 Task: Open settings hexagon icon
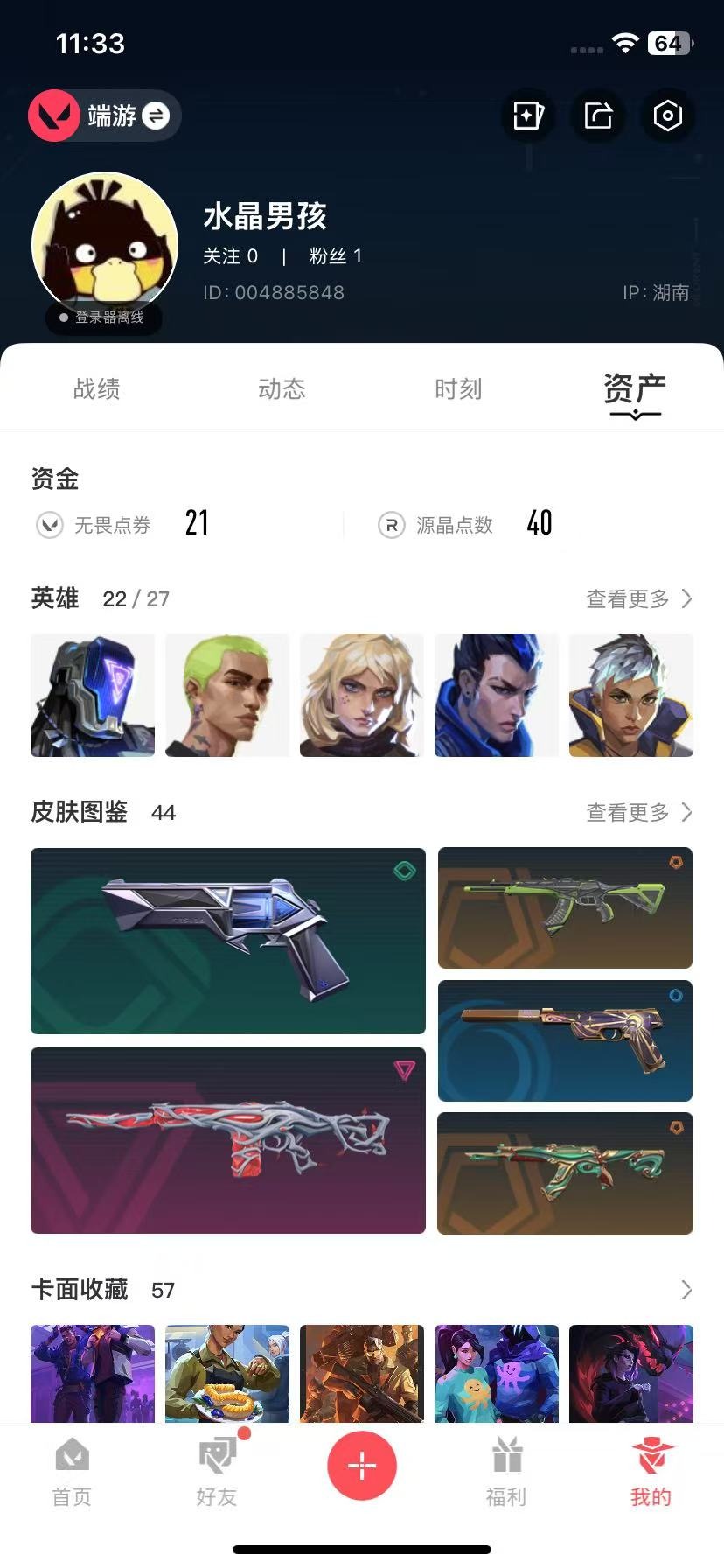pyautogui.click(x=667, y=115)
